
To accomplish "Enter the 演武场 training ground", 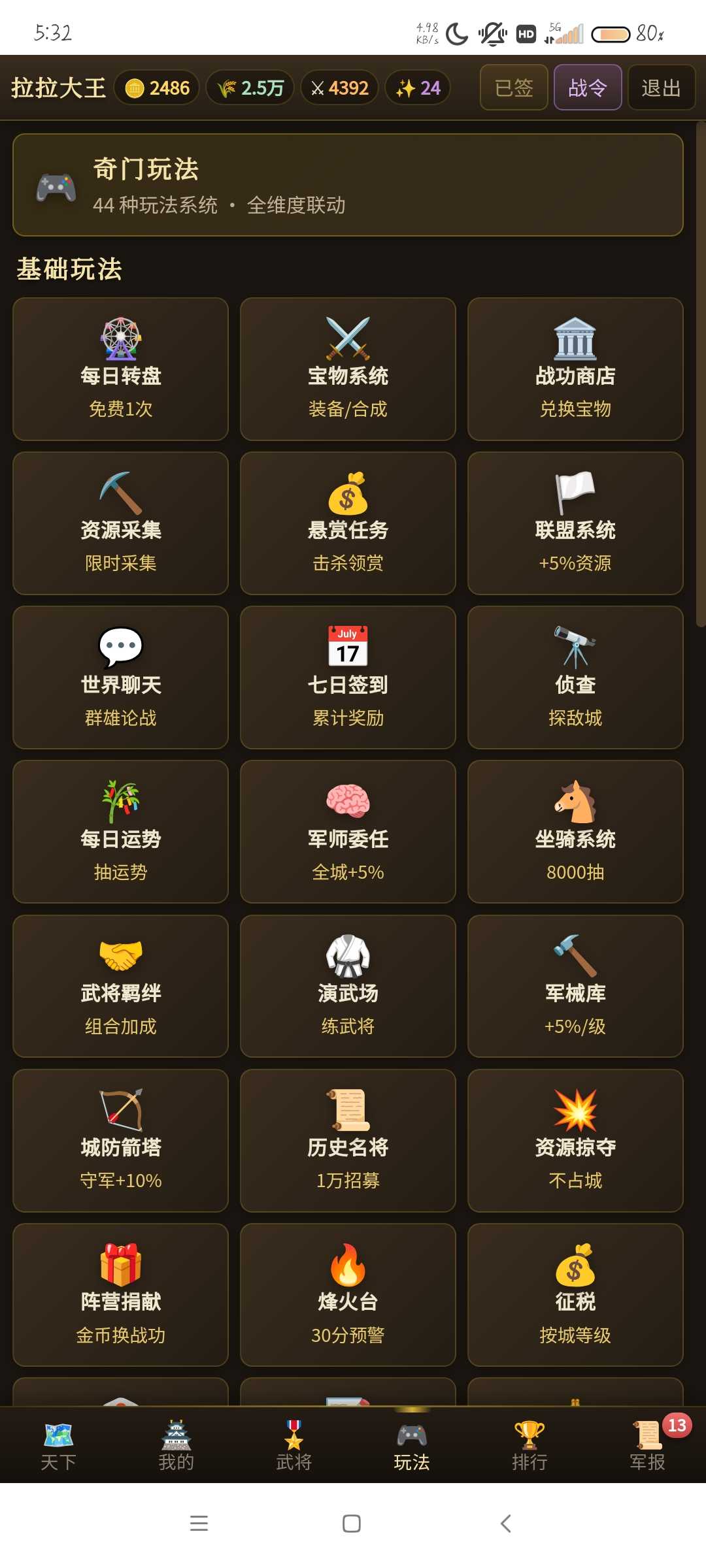I will coord(348,986).
